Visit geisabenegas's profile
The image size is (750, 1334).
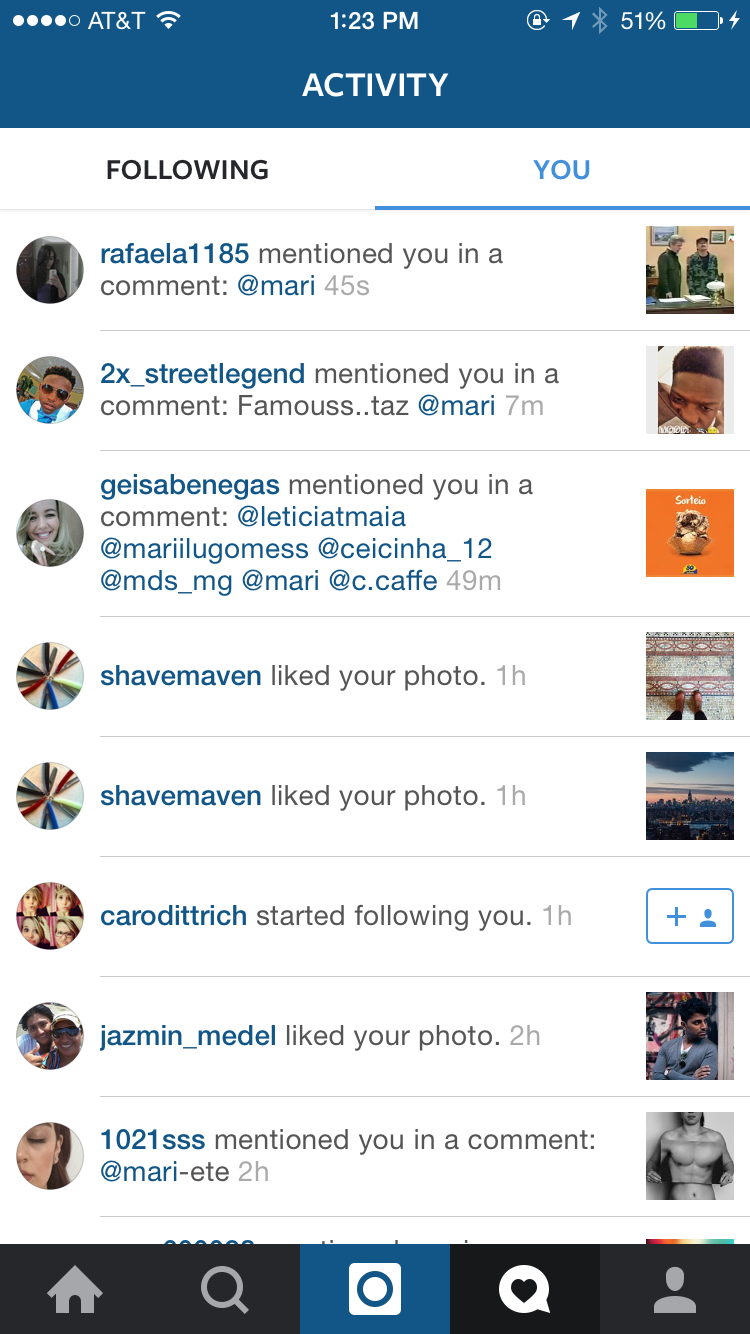(190, 485)
